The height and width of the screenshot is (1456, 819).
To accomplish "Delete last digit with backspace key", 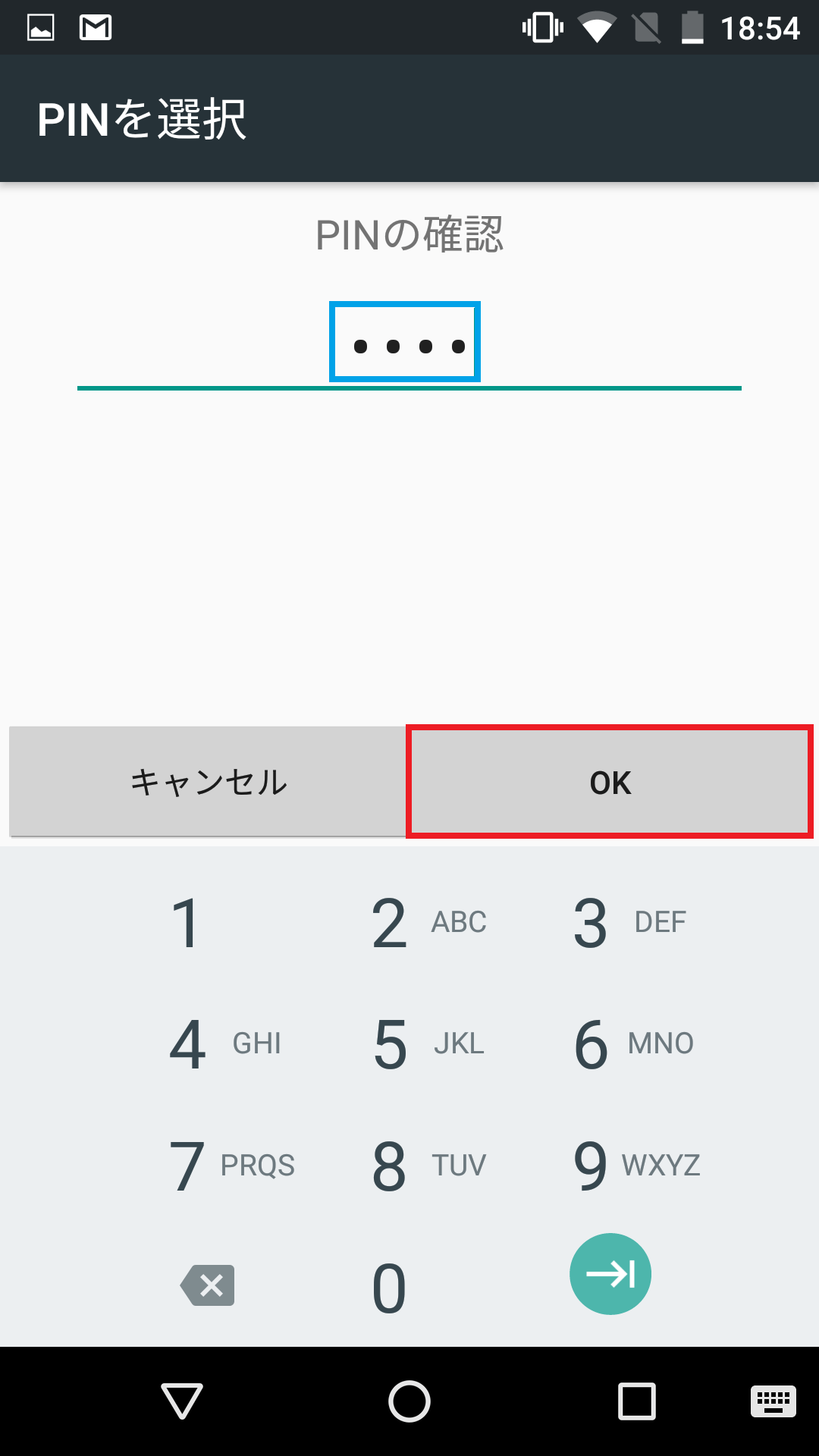I will 208,1285.
